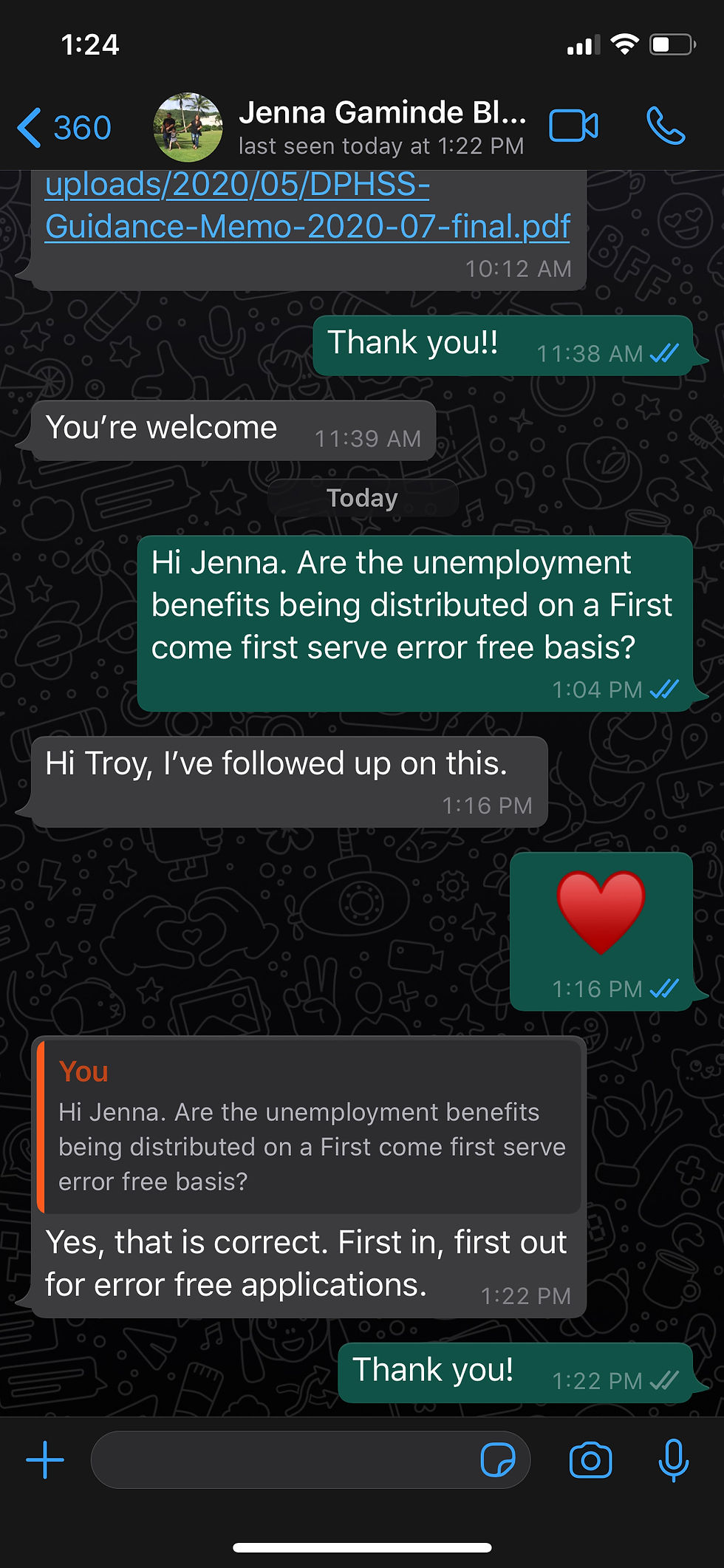Start a video call with Jenna

(573, 126)
